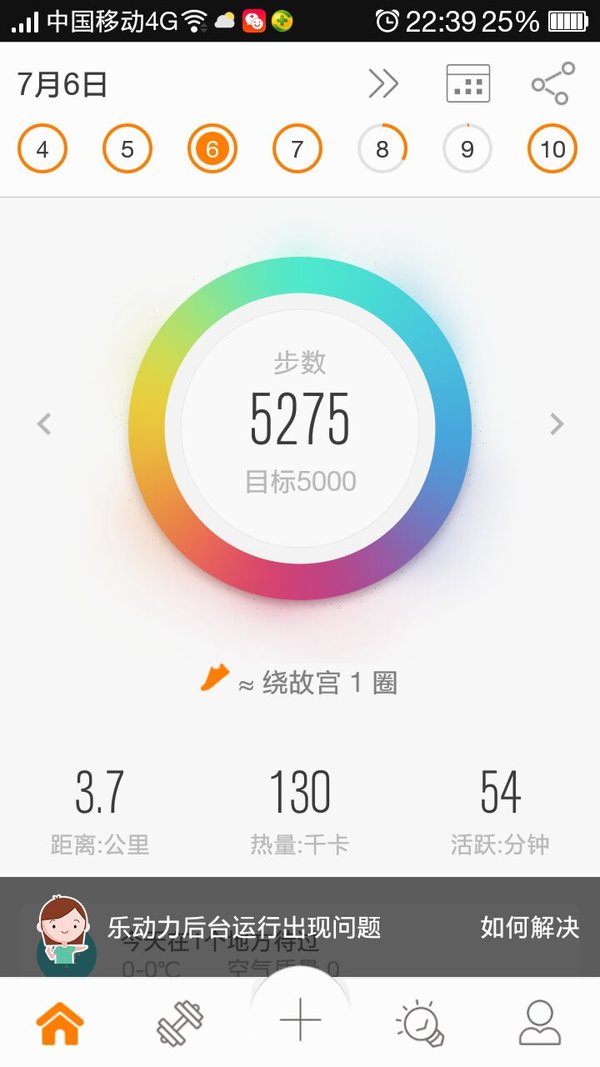Select day 7 in the date row
Viewport: 600px width, 1067px height.
click(297, 148)
